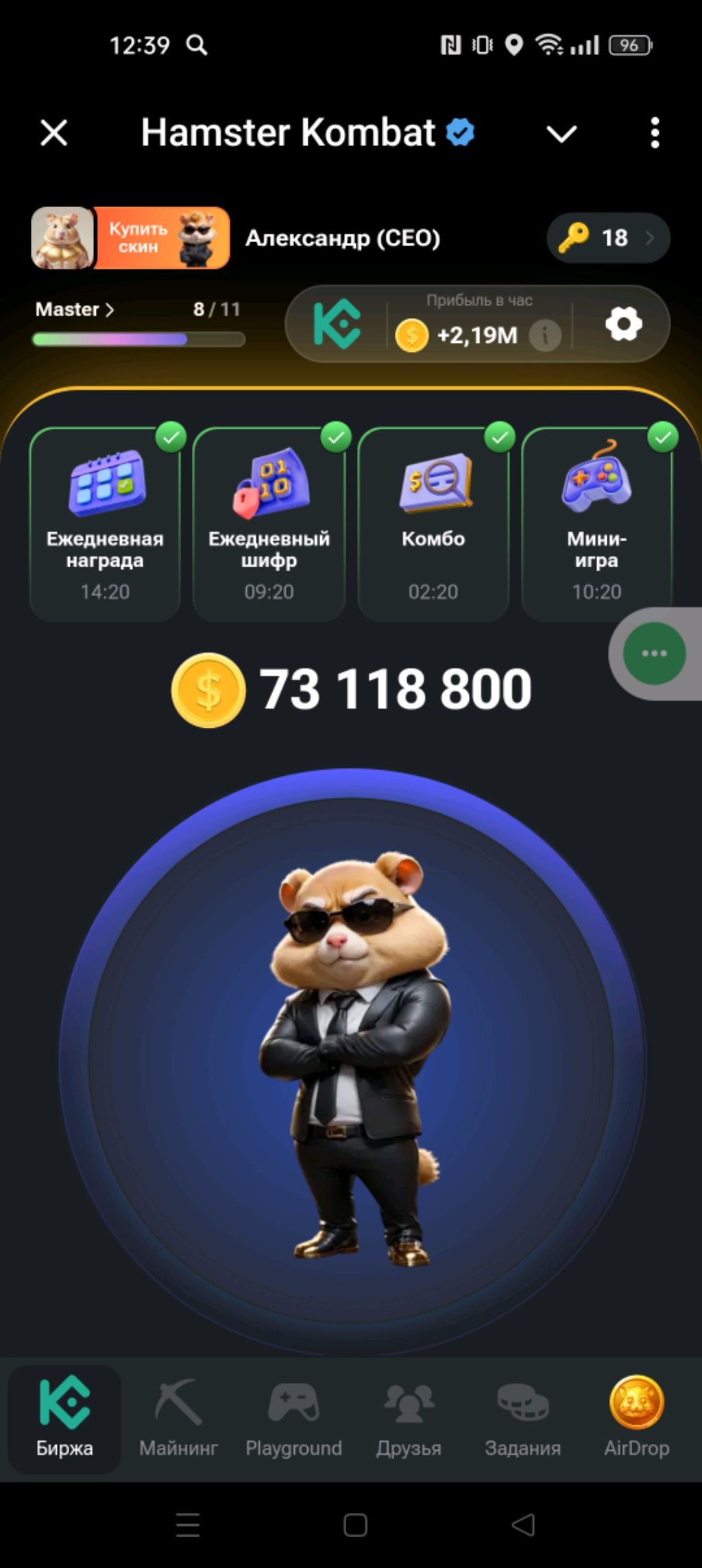The image size is (702, 1568).
Task: Open the Мини-игра card
Action: pos(596,525)
